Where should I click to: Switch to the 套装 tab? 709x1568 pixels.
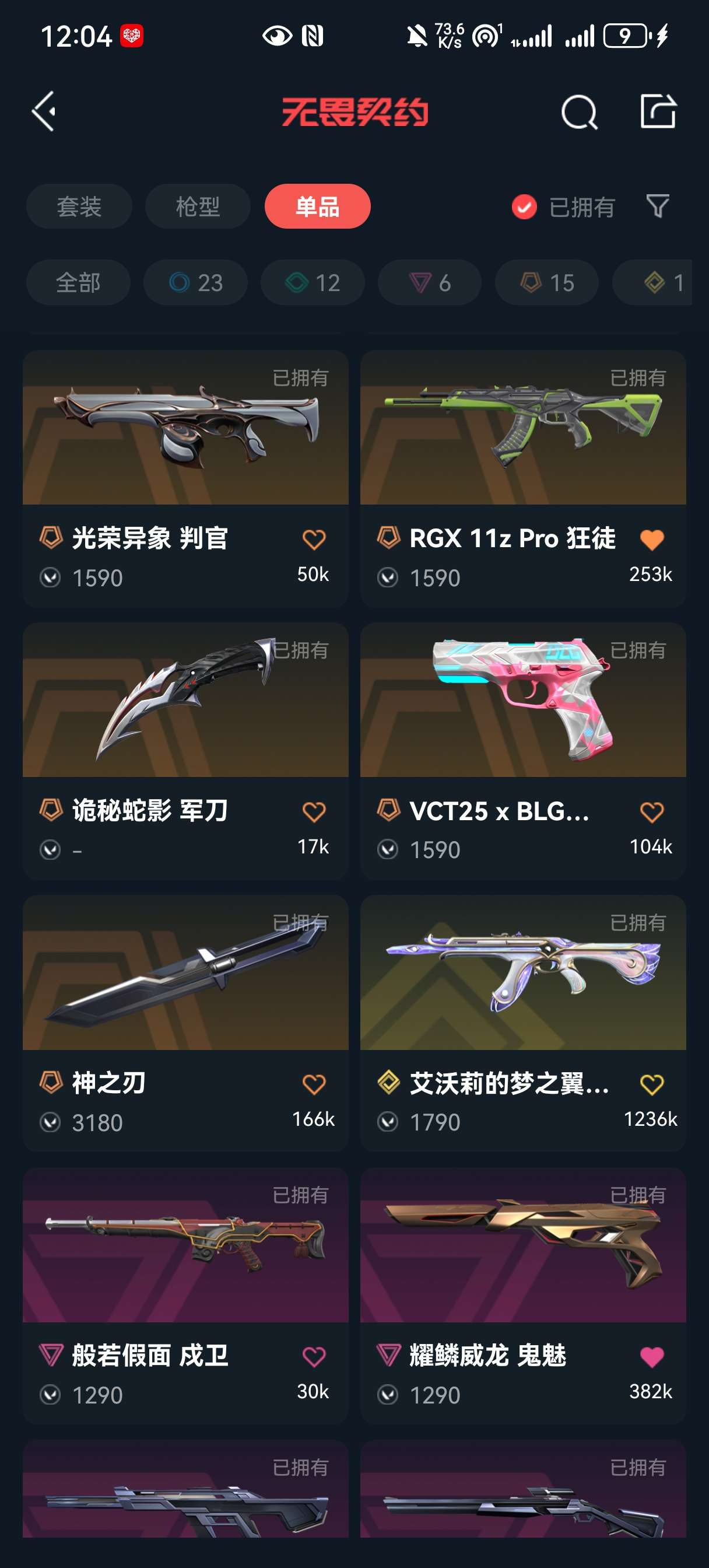79,206
